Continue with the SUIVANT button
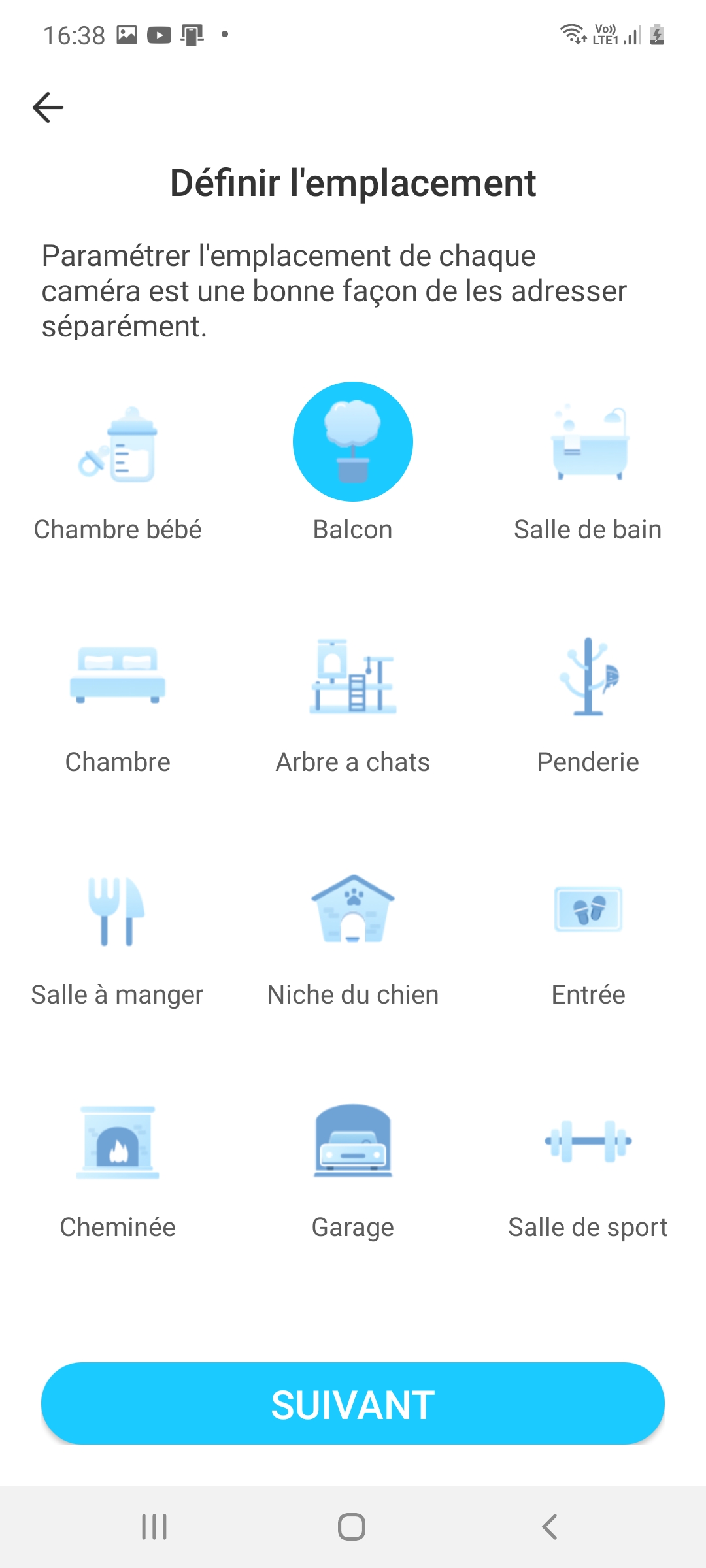The image size is (706, 1568). [x=353, y=1403]
